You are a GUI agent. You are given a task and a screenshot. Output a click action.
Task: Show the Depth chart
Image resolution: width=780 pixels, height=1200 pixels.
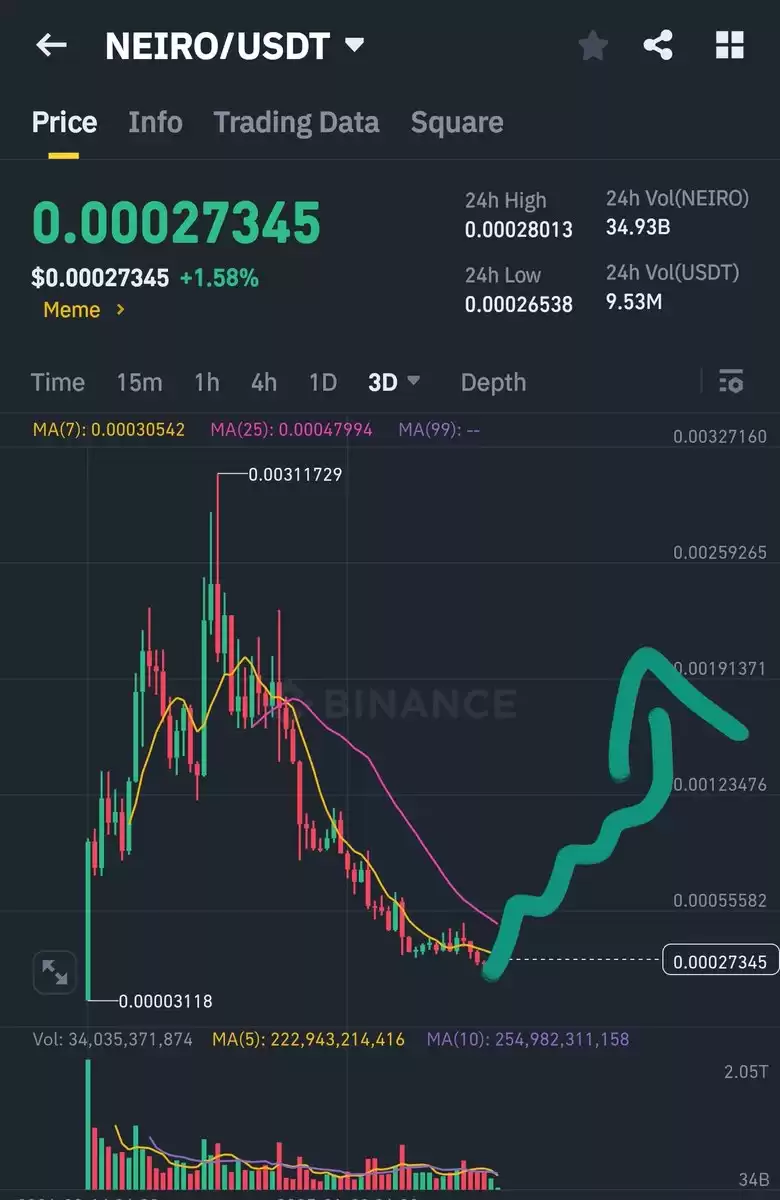493,382
